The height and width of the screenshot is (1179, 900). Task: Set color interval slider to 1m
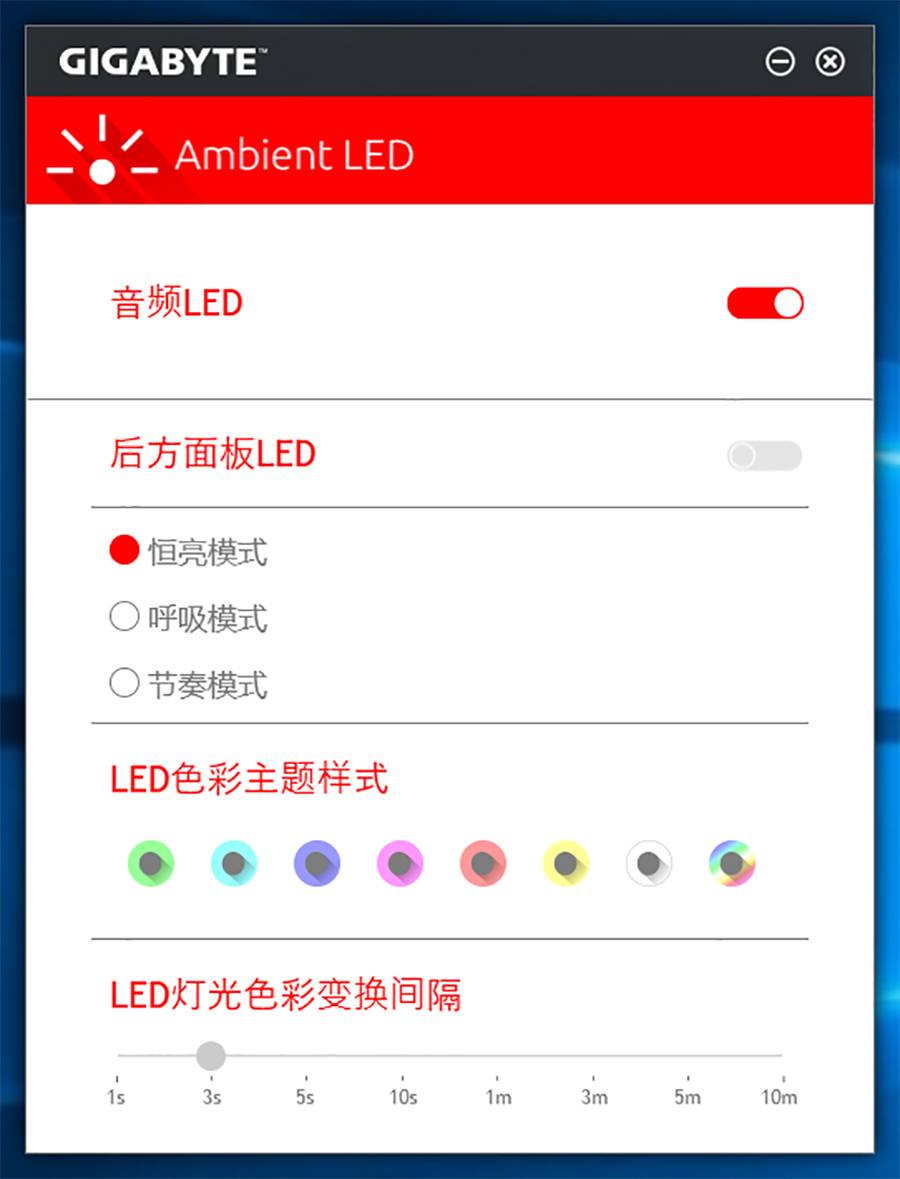497,1055
